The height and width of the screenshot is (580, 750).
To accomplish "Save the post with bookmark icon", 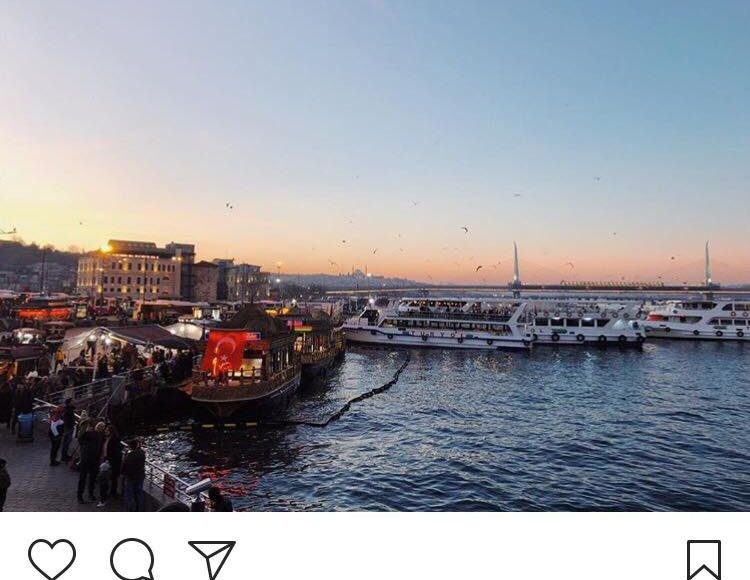I will point(704,559).
